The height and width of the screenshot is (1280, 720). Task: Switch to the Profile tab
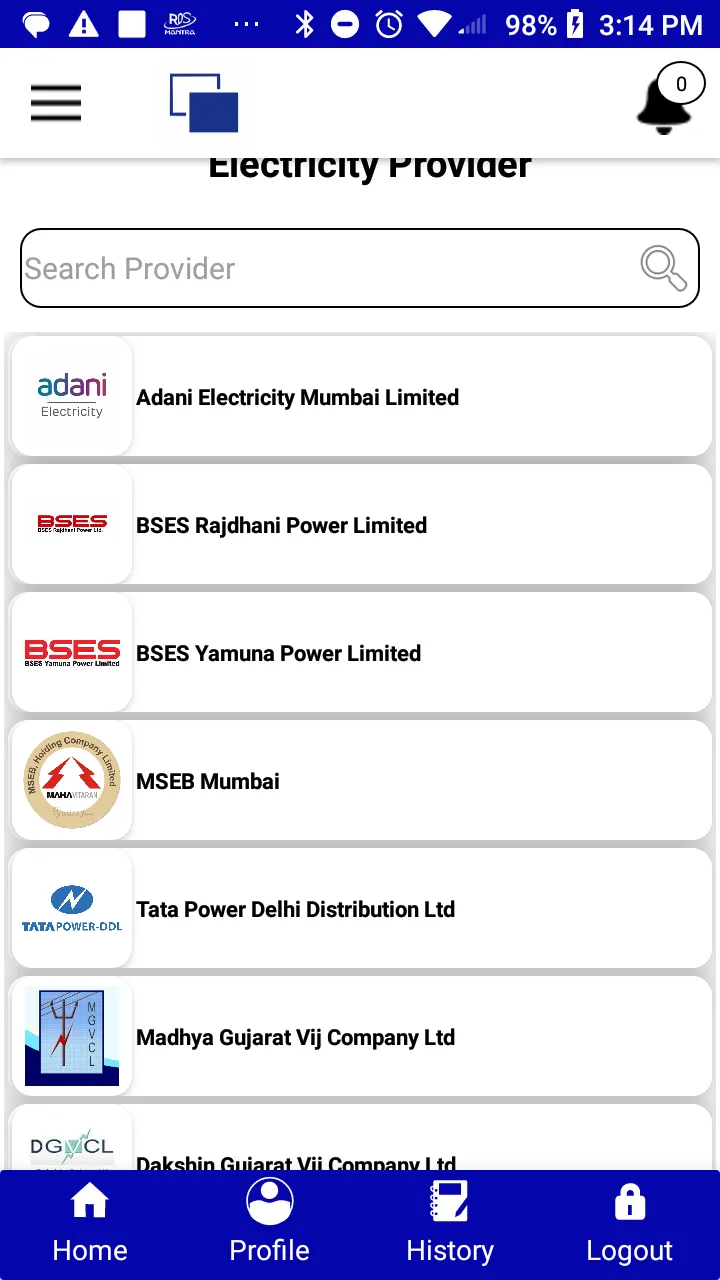coord(270,1225)
